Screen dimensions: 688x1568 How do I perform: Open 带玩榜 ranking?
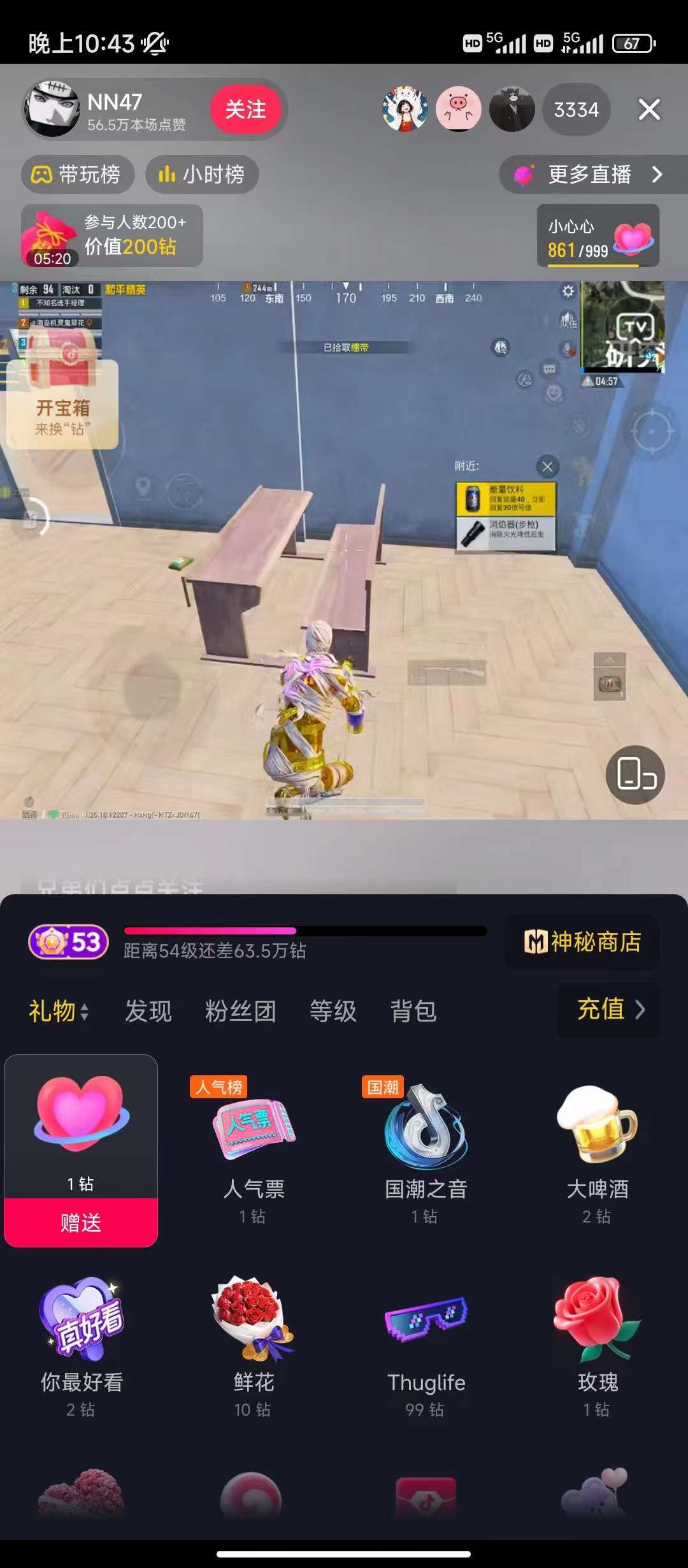tap(78, 174)
